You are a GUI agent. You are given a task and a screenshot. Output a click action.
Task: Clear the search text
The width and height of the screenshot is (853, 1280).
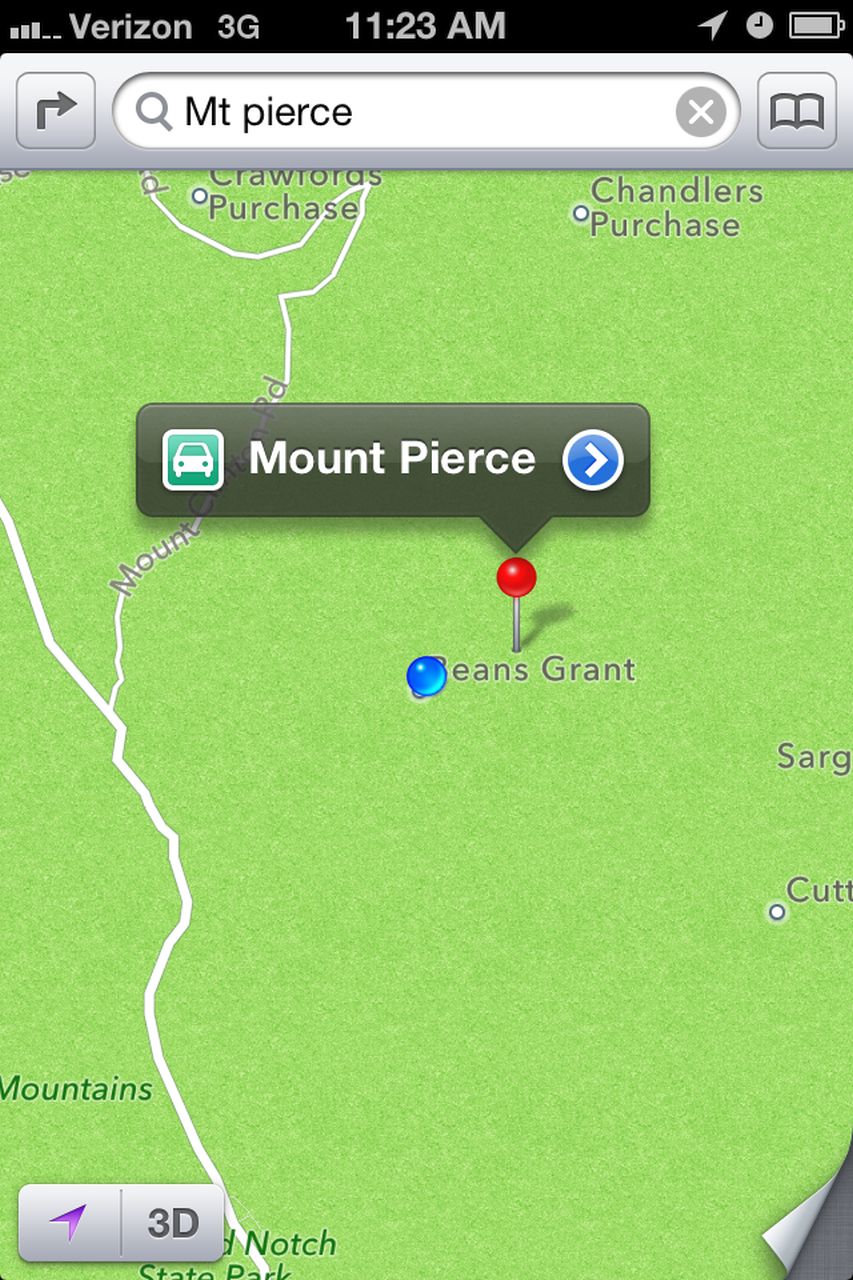click(x=700, y=112)
